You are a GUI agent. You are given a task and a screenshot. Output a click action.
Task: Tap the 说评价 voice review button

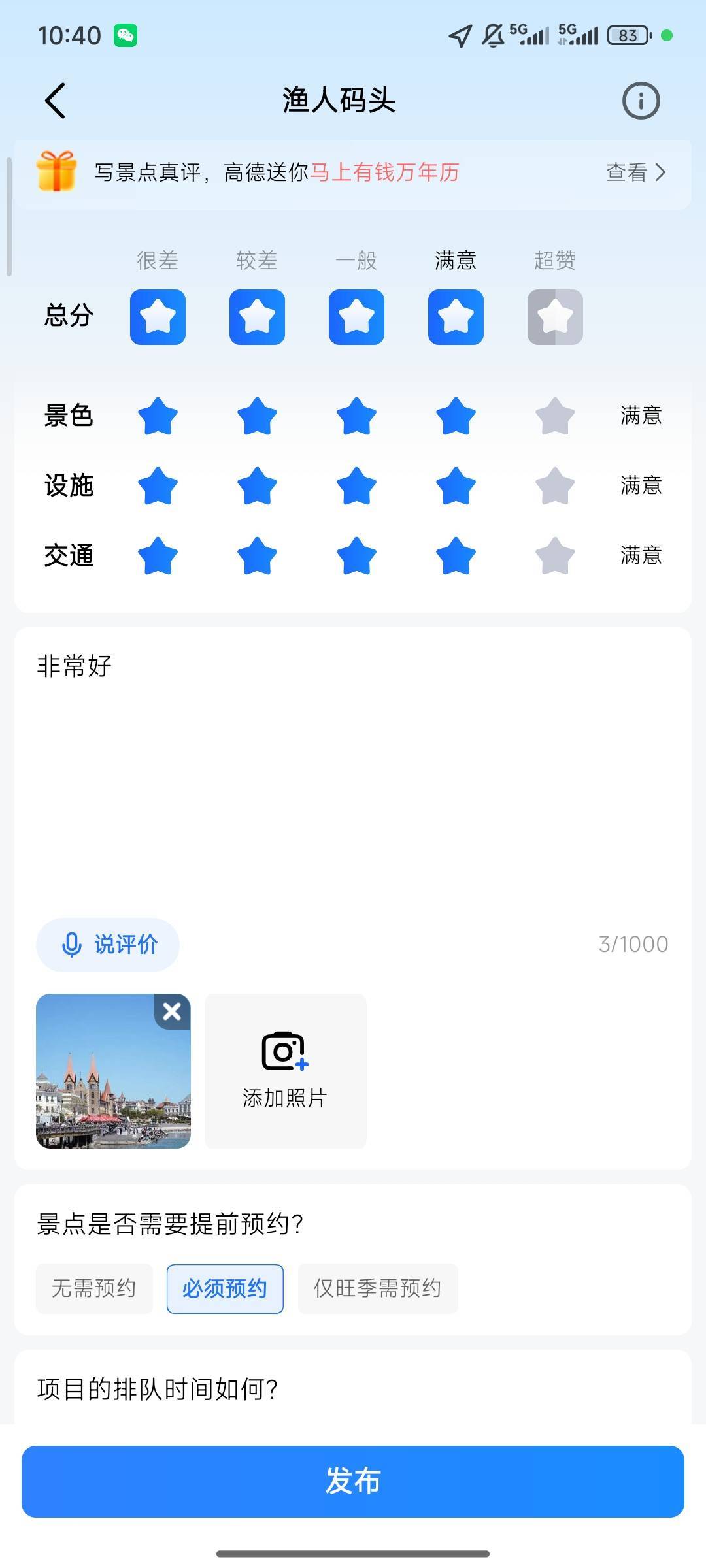108,945
